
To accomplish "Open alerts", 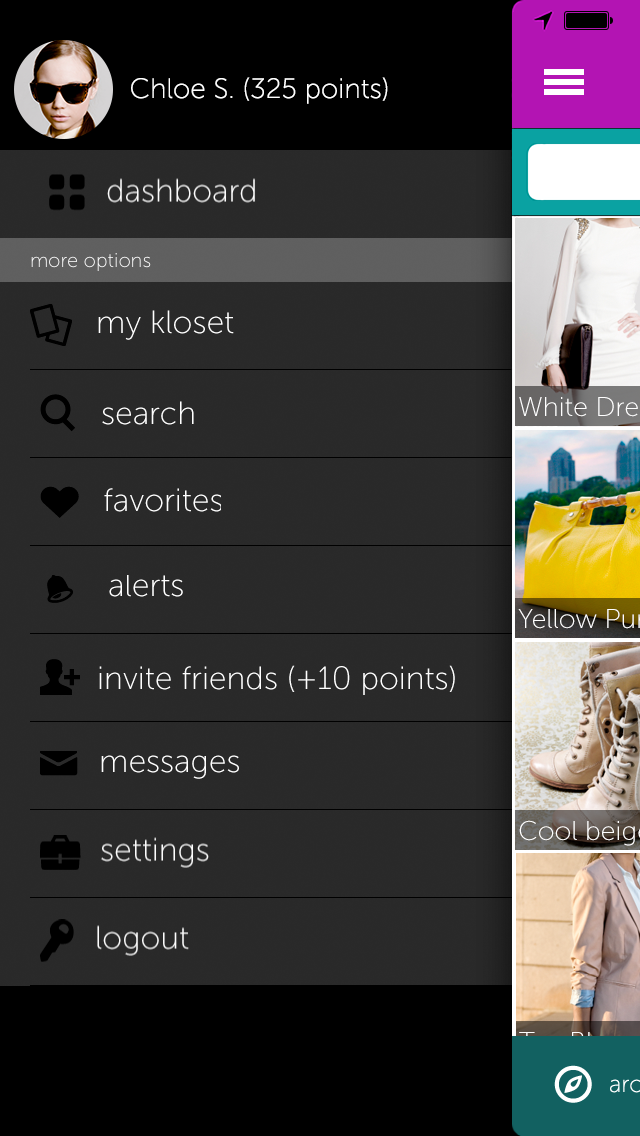I will pos(146,587).
